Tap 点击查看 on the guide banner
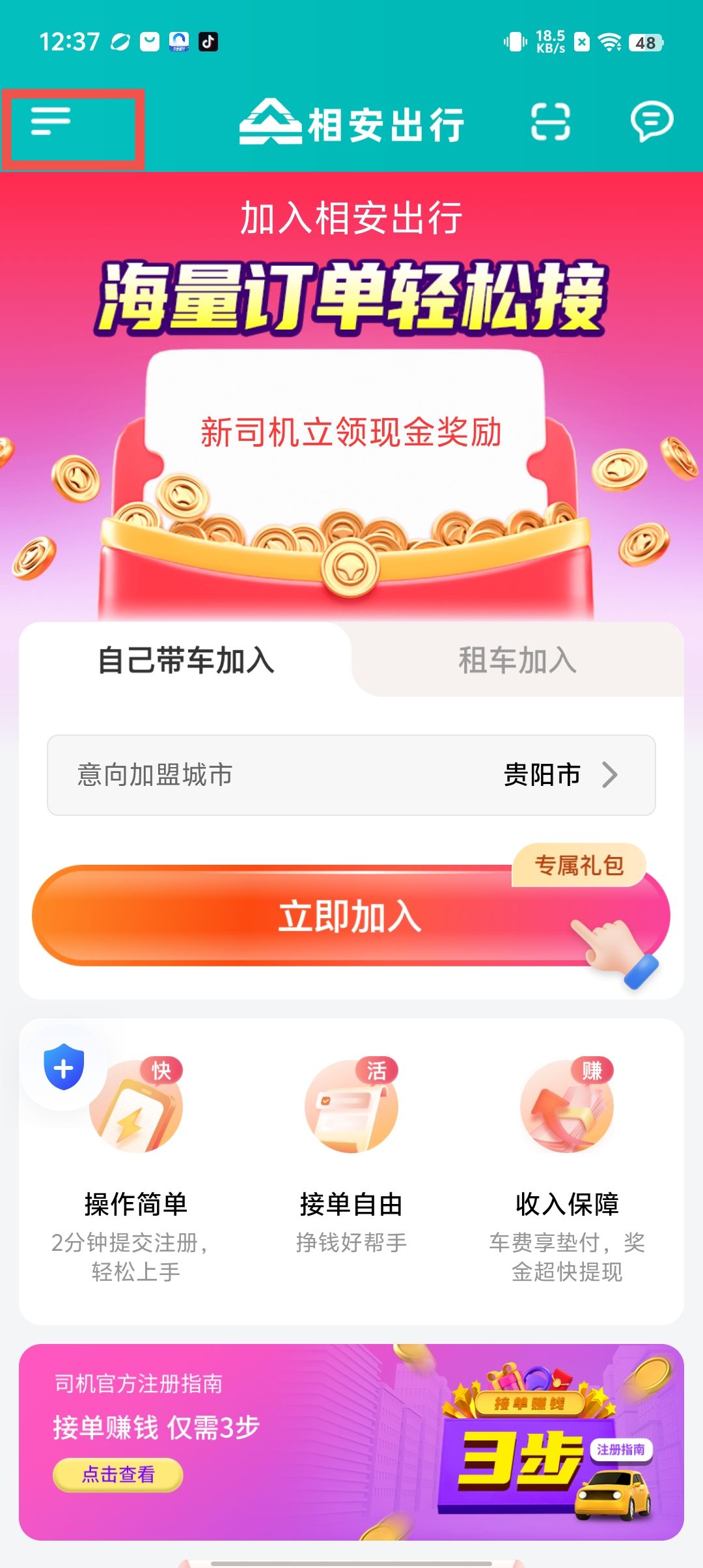This screenshot has height=1568, width=703. (x=118, y=1474)
